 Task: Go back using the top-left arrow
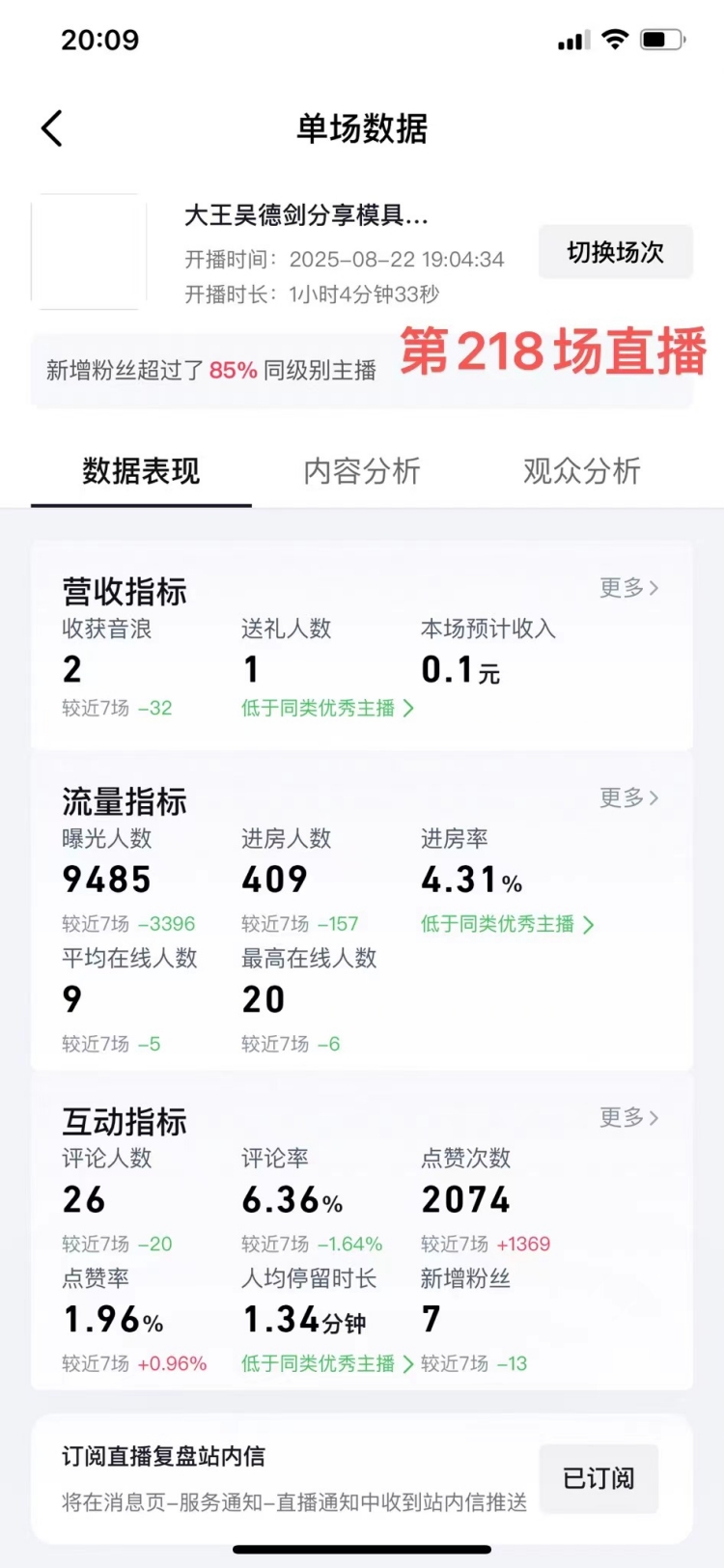(52, 128)
